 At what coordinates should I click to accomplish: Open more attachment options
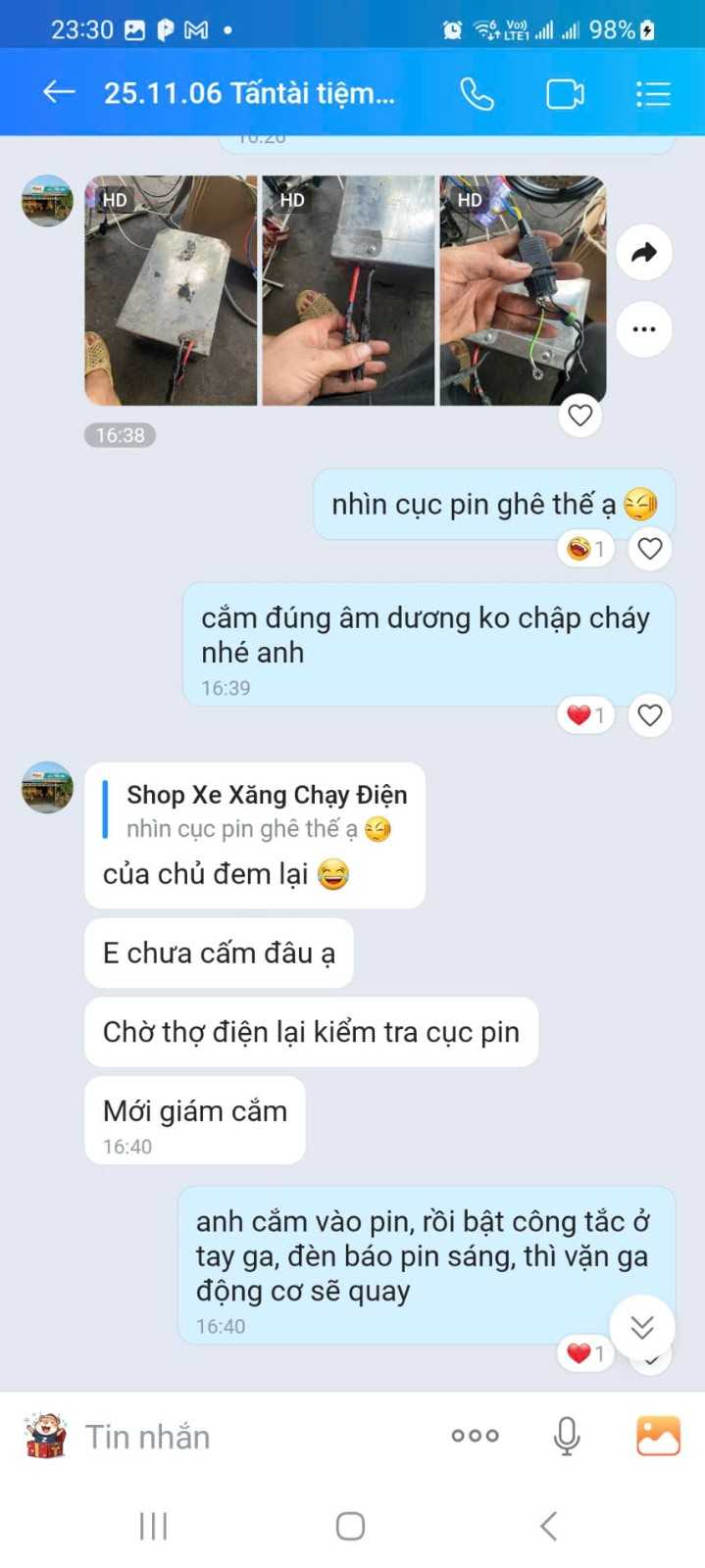(x=476, y=1437)
